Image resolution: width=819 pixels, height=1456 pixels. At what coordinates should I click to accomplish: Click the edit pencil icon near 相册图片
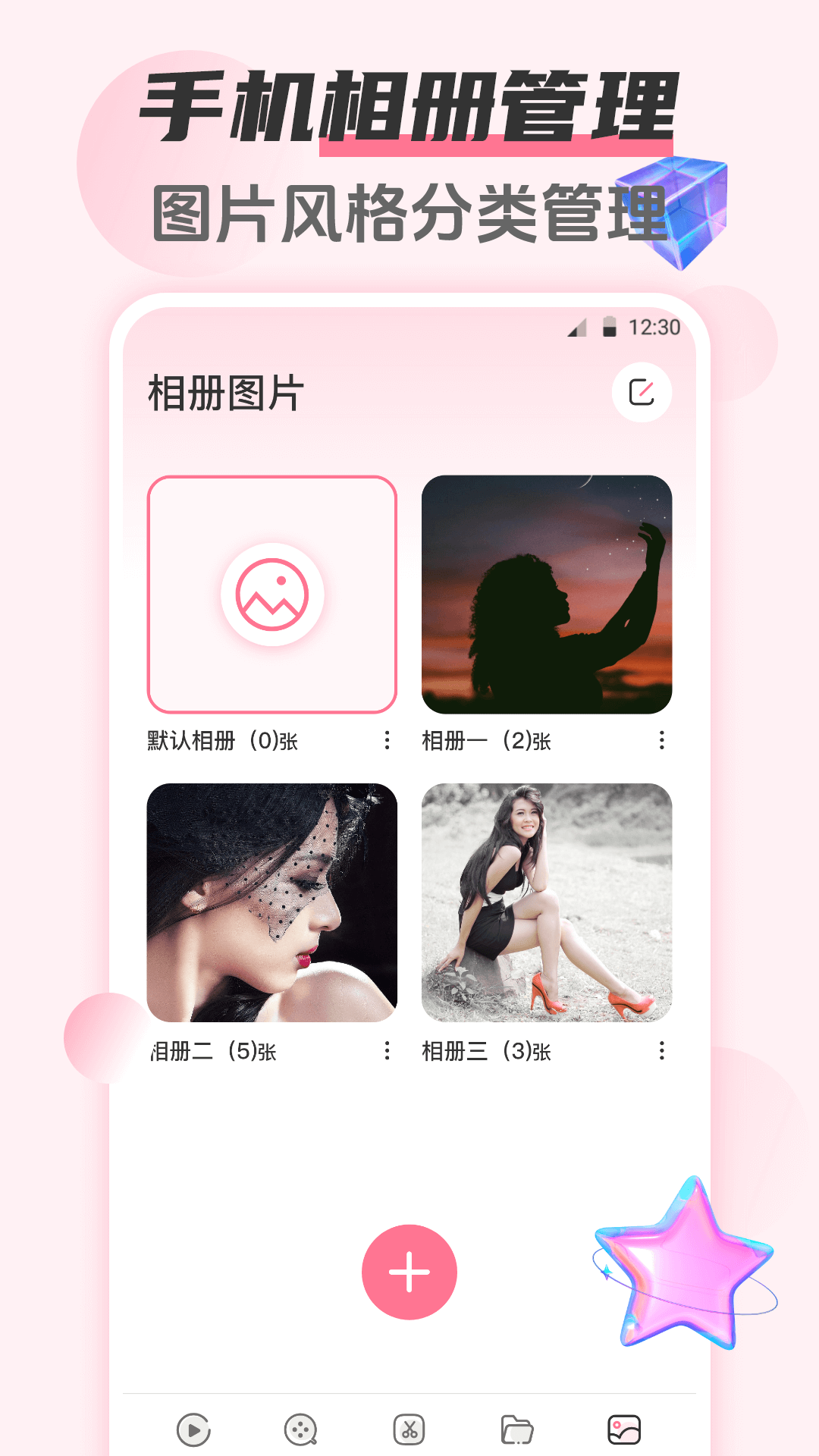pyautogui.click(x=642, y=392)
